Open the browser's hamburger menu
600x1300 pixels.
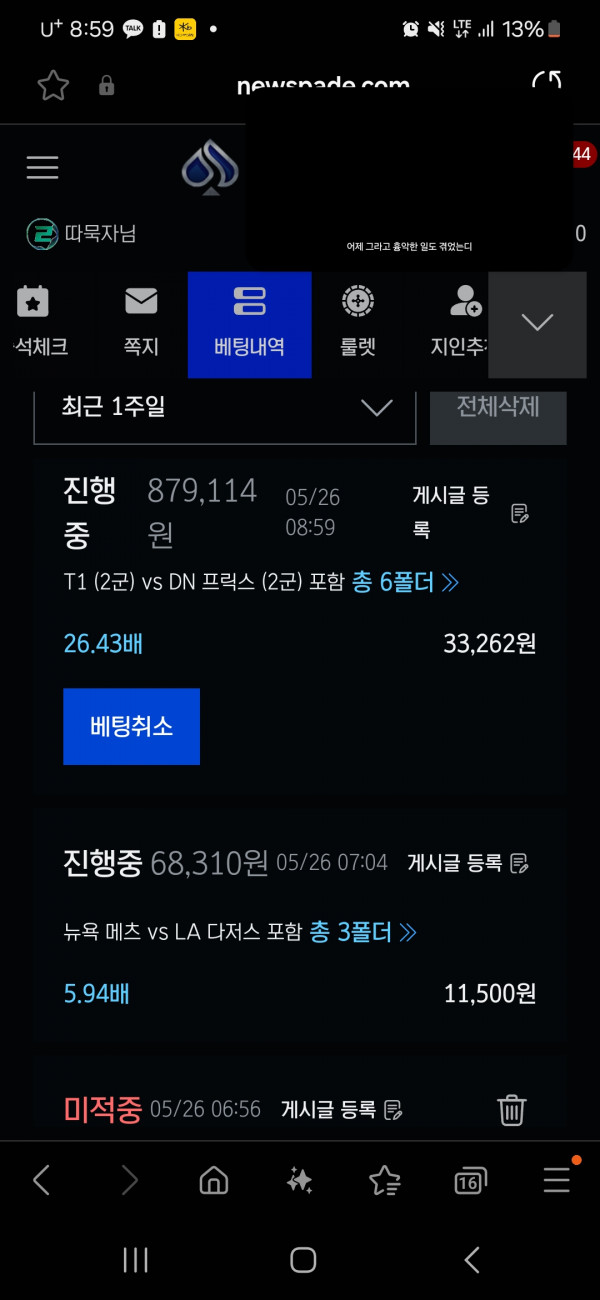pyautogui.click(x=557, y=1181)
